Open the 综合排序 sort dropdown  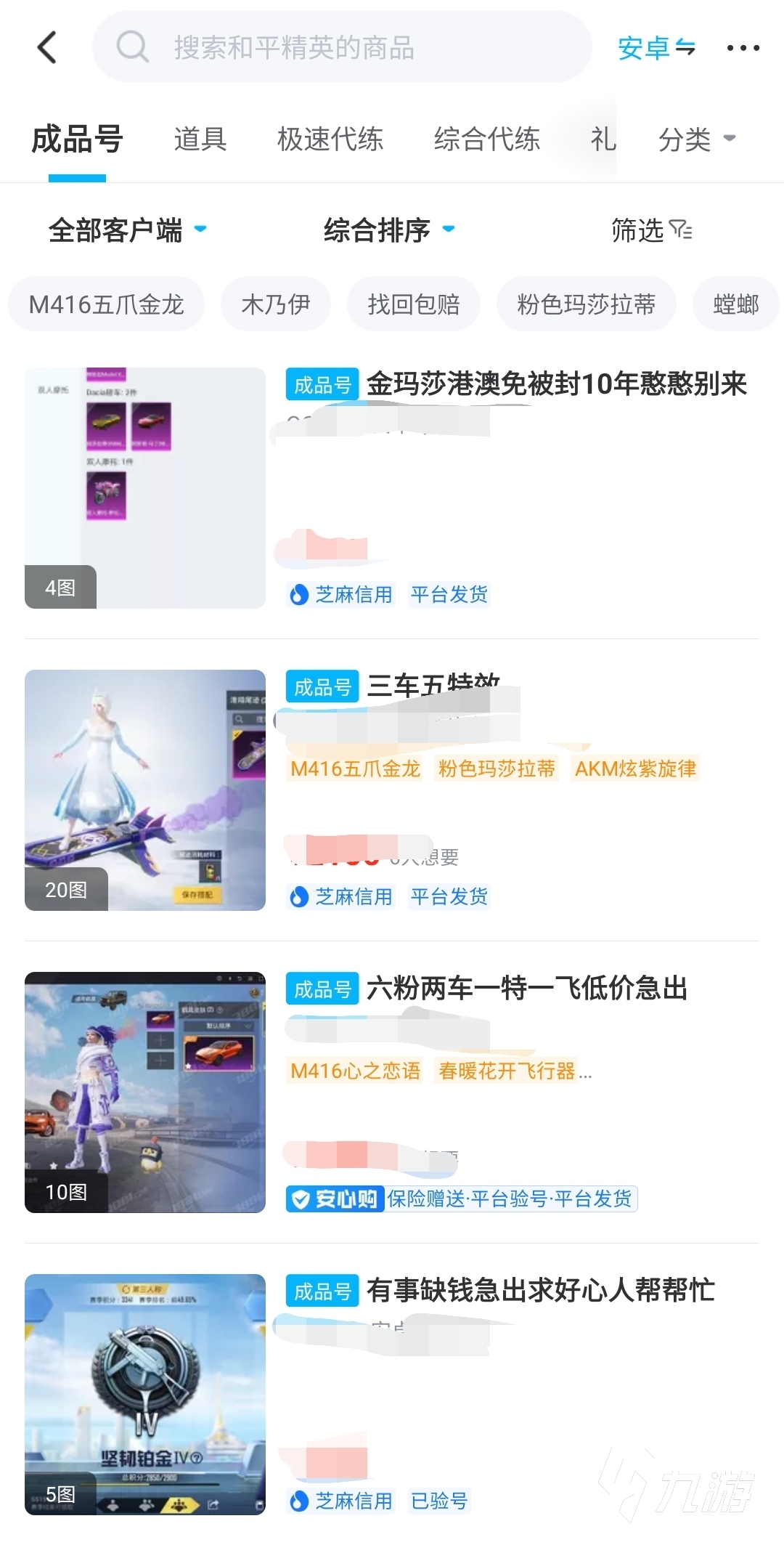[388, 230]
